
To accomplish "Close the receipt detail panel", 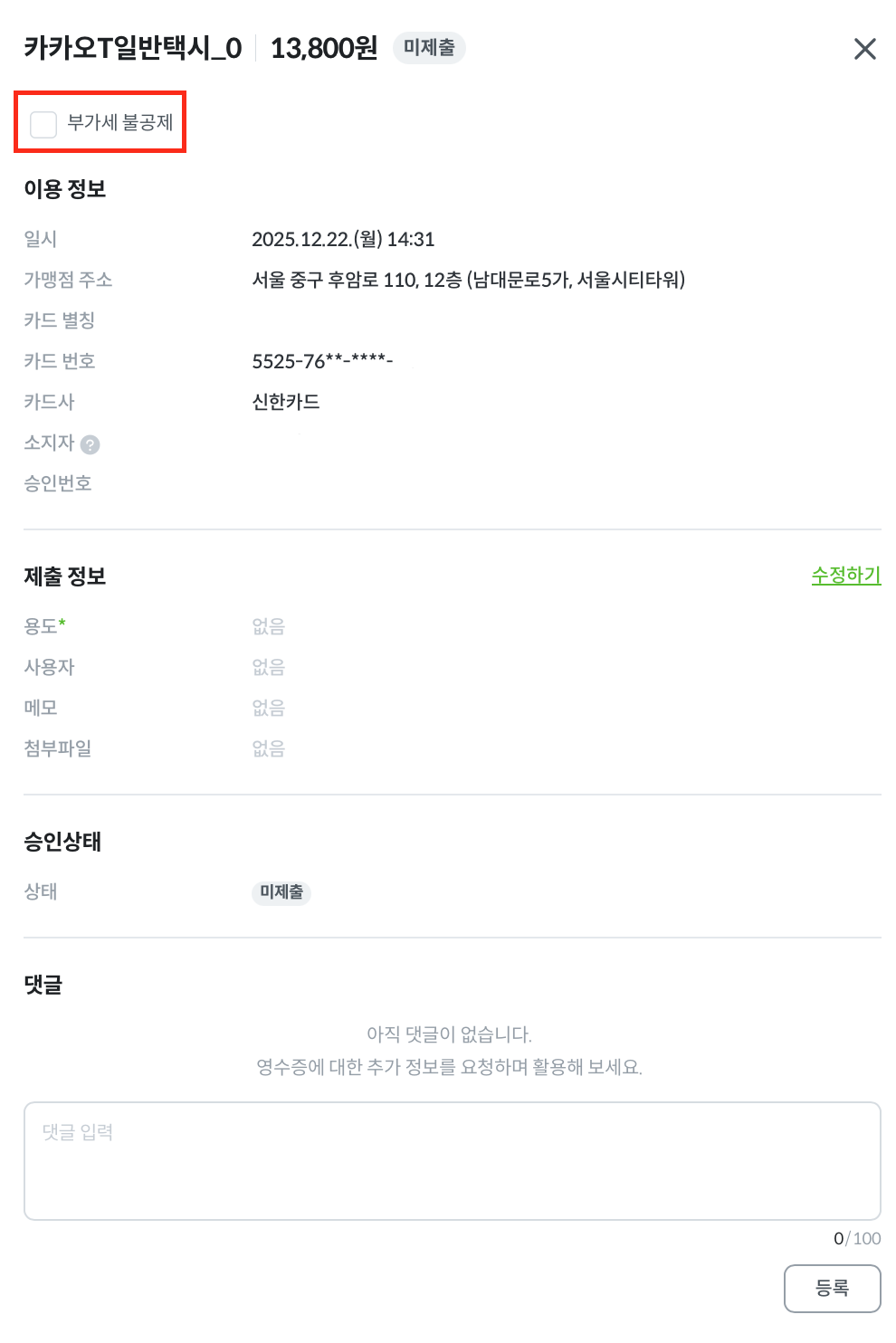I will 865,49.
